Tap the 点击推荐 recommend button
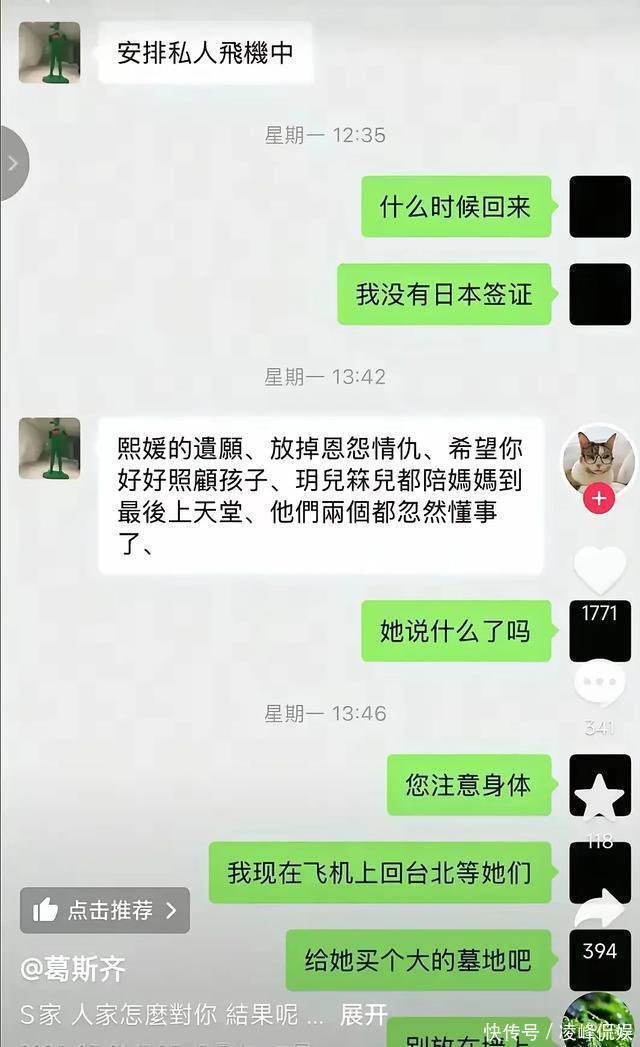Viewport: 640px width, 1047px height. point(105,910)
